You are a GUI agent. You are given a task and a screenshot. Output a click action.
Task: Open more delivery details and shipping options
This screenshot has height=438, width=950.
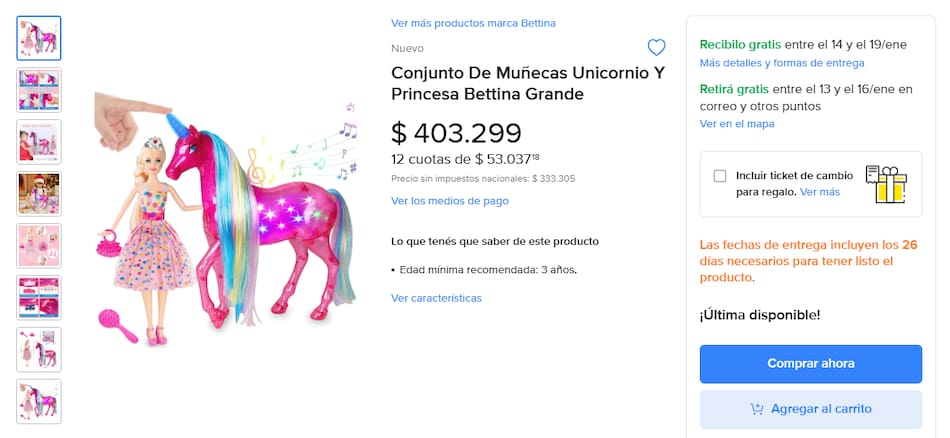pos(781,63)
